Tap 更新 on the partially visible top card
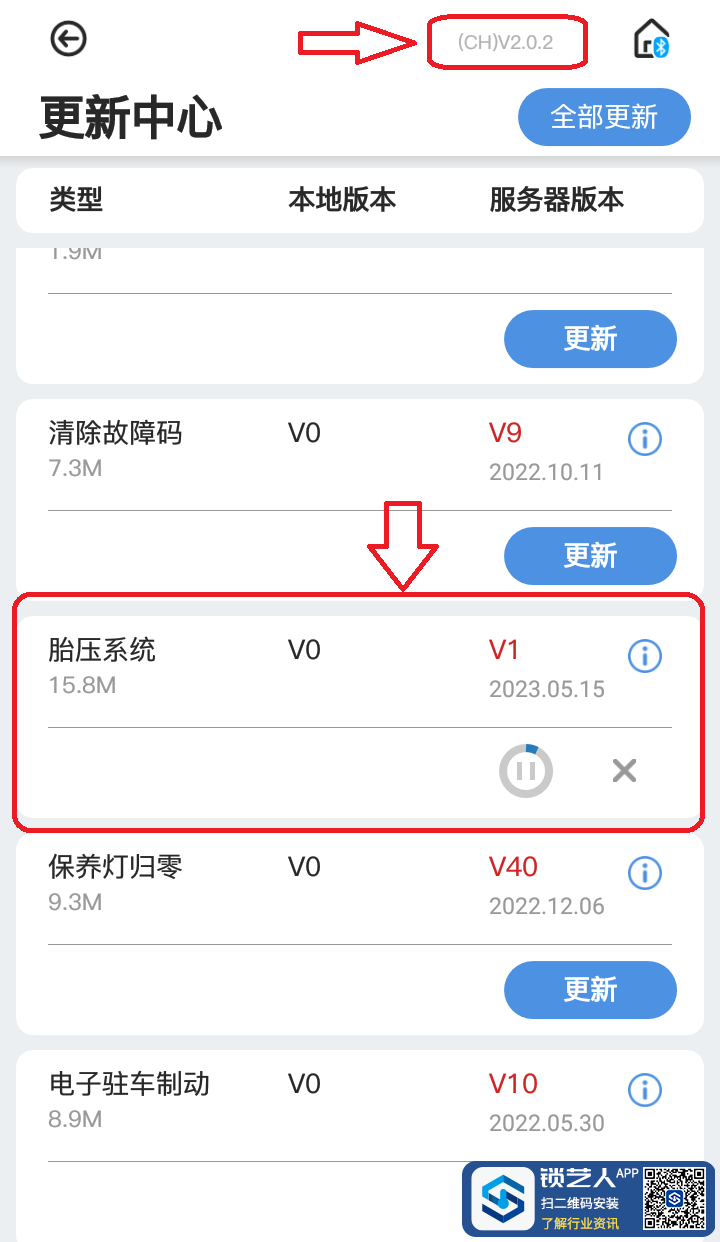 click(x=590, y=339)
